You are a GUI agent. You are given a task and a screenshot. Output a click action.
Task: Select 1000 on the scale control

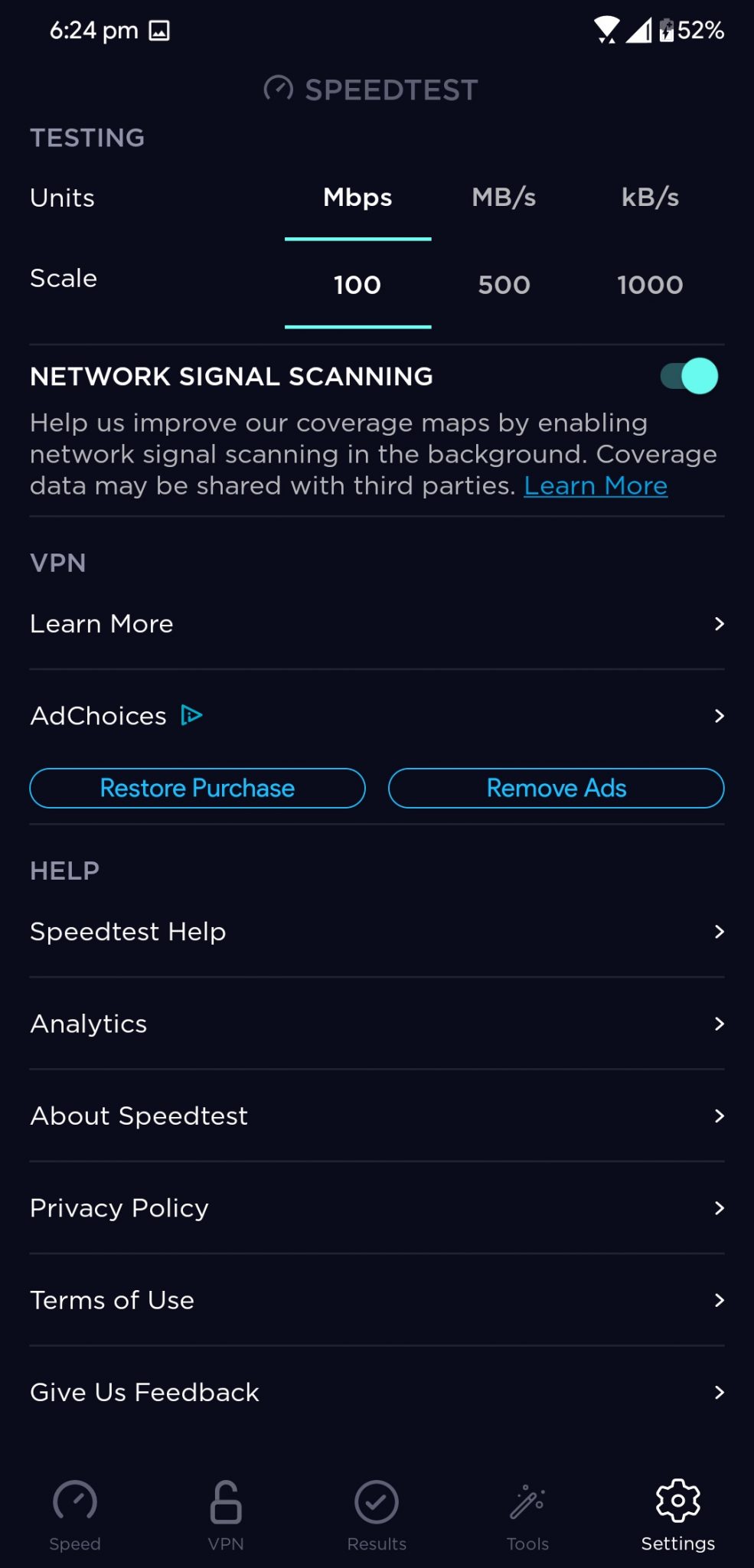pyautogui.click(x=650, y=284)
